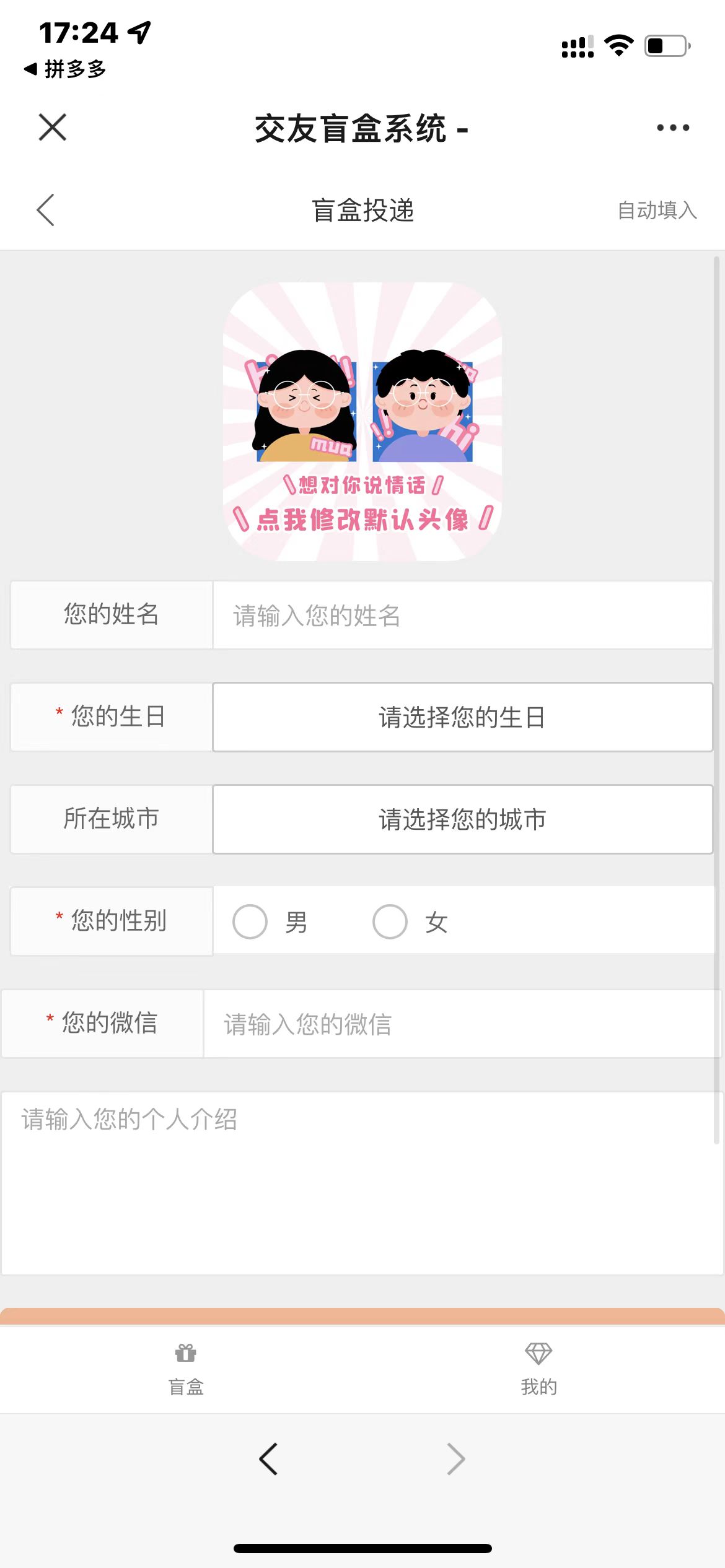
Task: Open the 请选择您的城市 city picker
Action: pyautogui.click(x=462, y=819)
